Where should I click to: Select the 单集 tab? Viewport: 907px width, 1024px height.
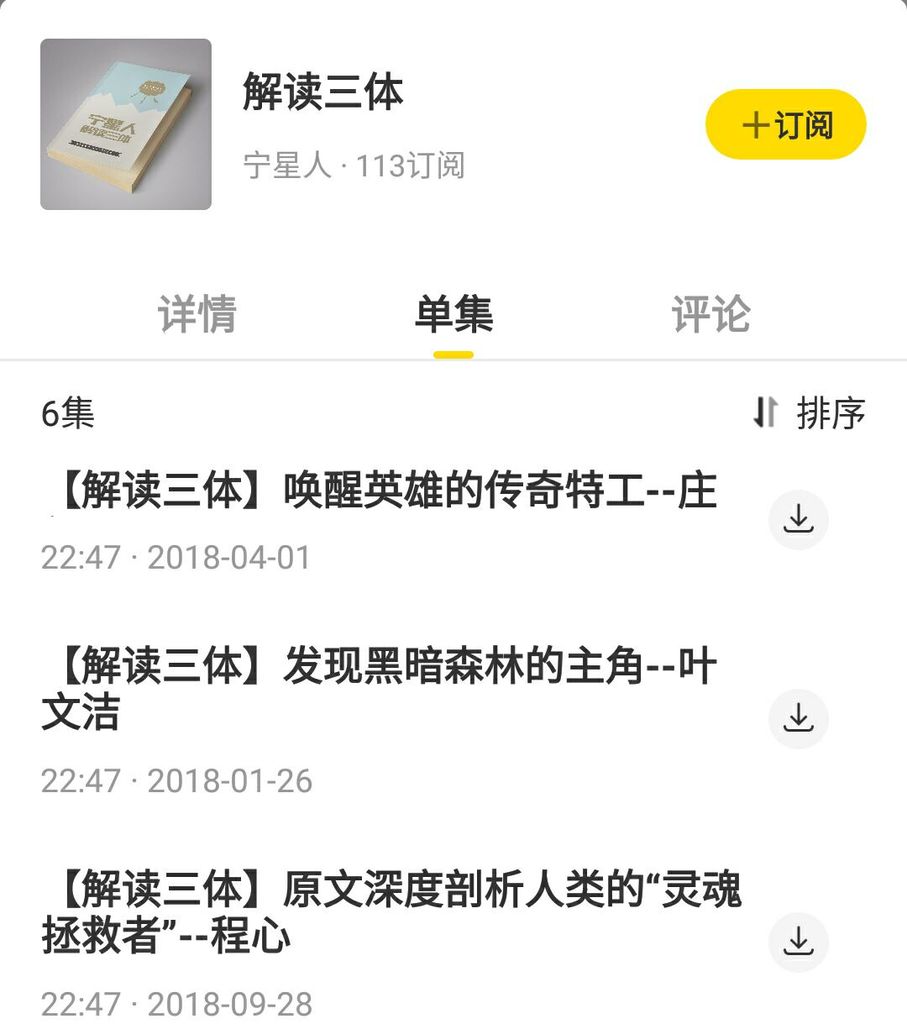453,314
